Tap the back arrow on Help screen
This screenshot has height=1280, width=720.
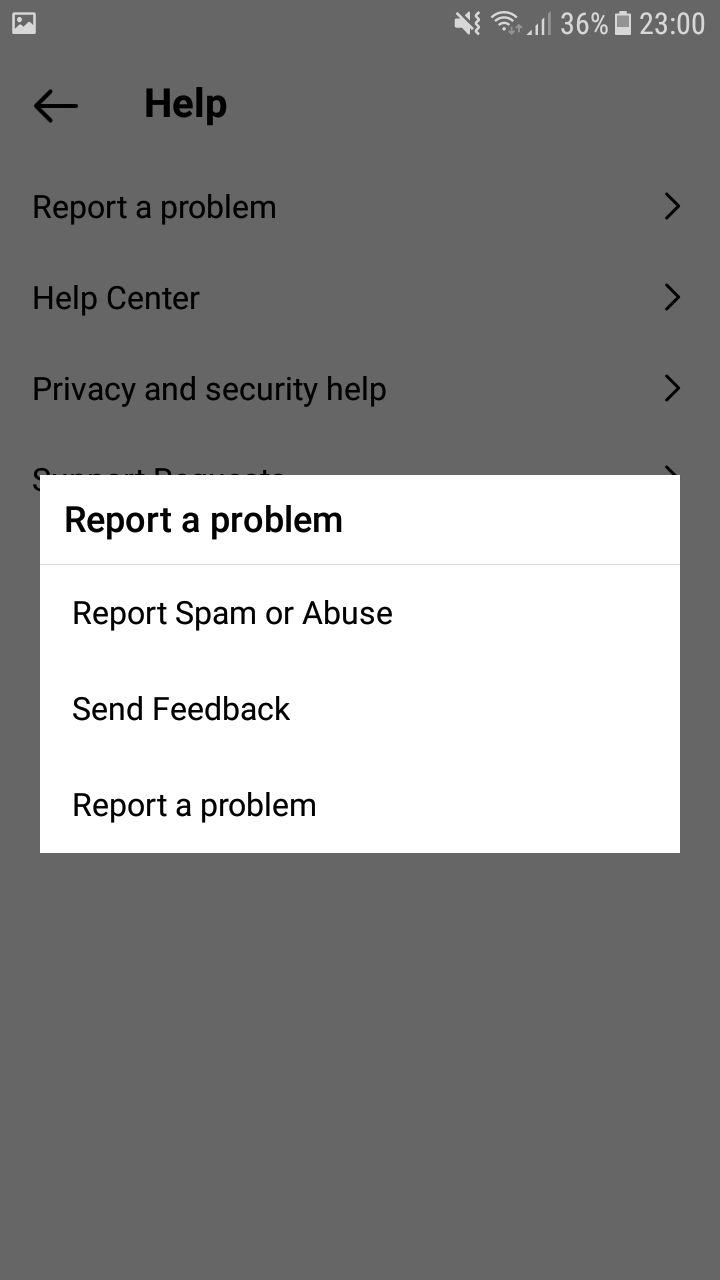pos(55,105)
